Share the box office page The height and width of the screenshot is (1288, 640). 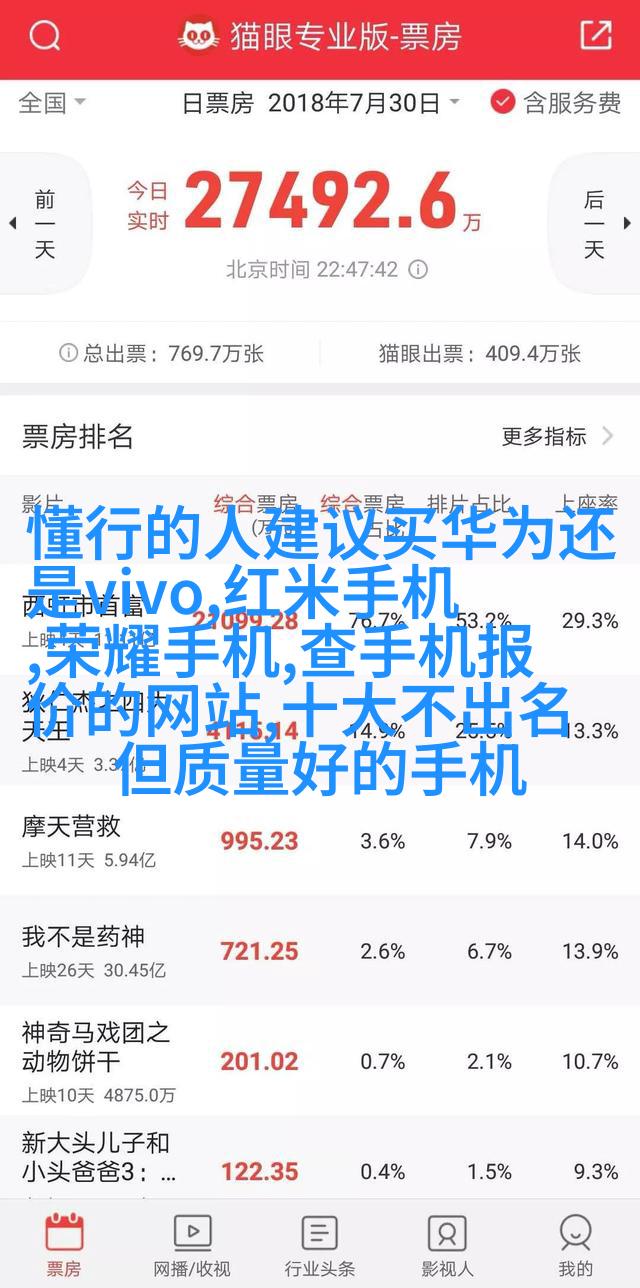[596, 37]
